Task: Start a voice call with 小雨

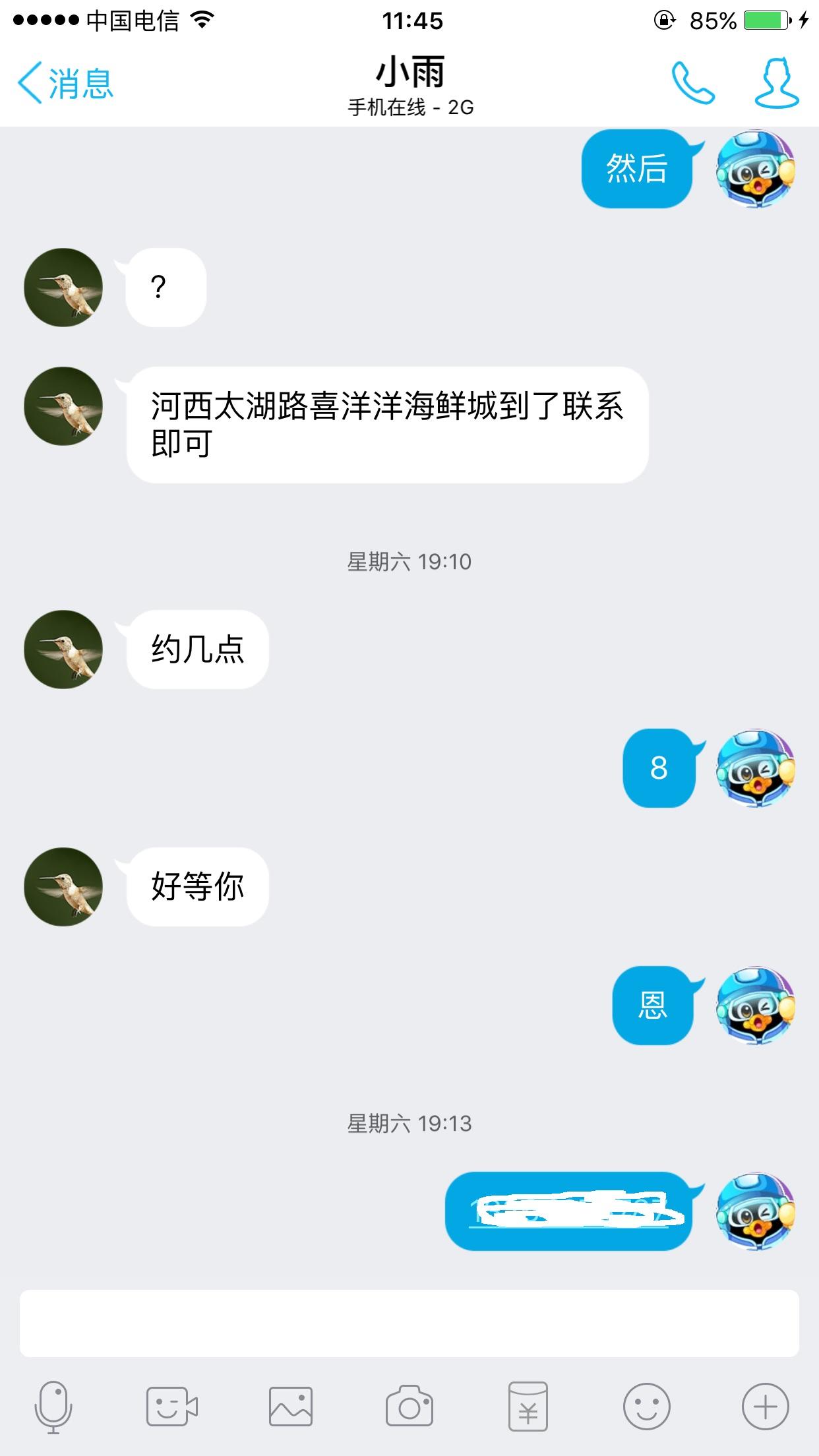Action: click(692, 84)
